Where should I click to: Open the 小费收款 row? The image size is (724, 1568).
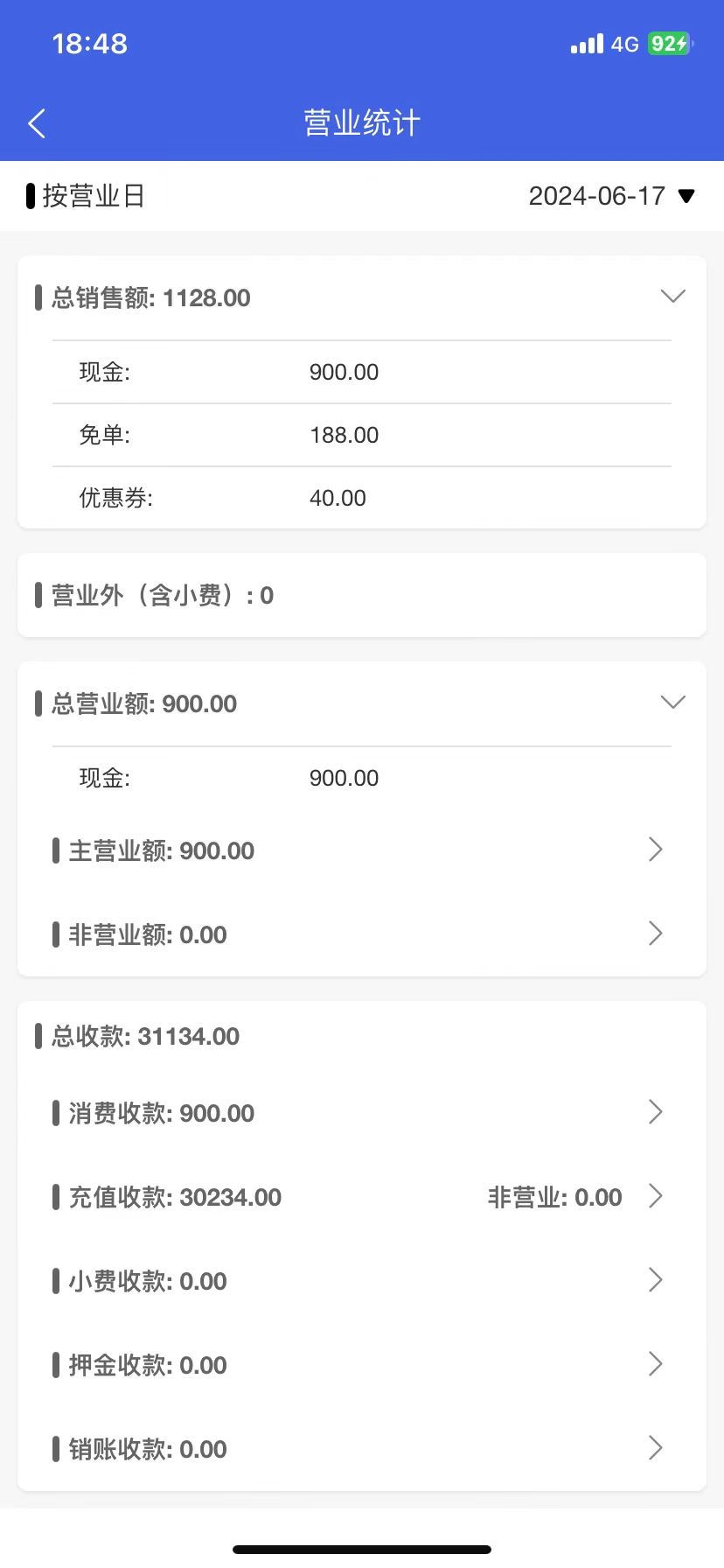[362, 1281]
